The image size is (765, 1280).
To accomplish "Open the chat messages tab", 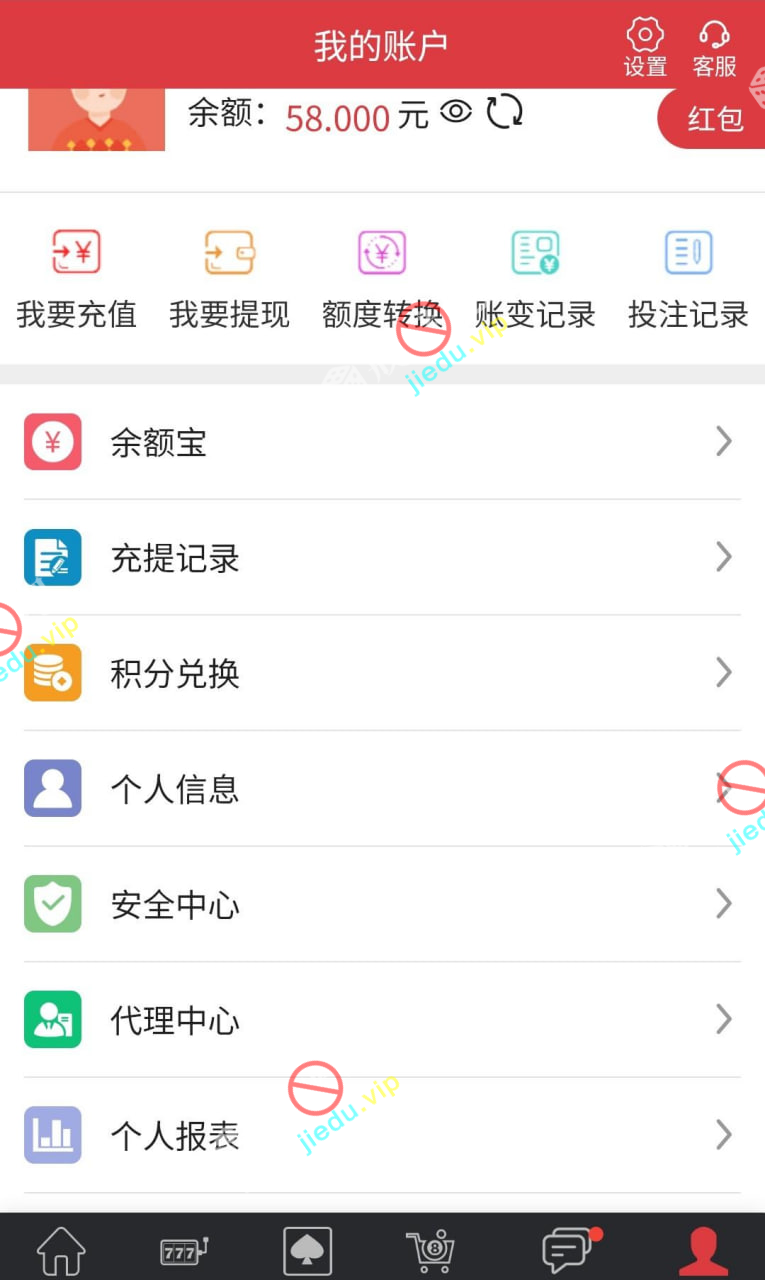I will click(568, 1250).
